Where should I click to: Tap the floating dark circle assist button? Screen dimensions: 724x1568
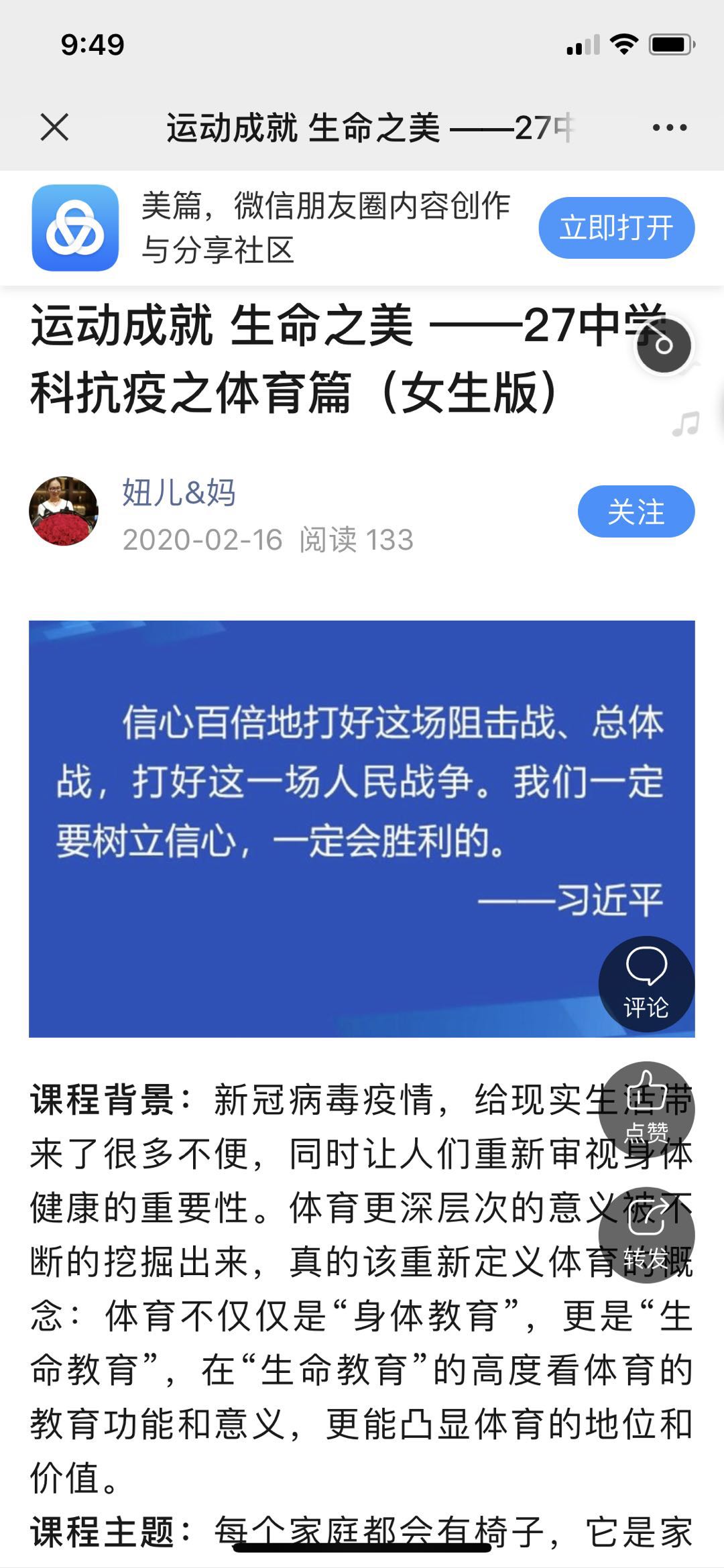coord(664,346)
